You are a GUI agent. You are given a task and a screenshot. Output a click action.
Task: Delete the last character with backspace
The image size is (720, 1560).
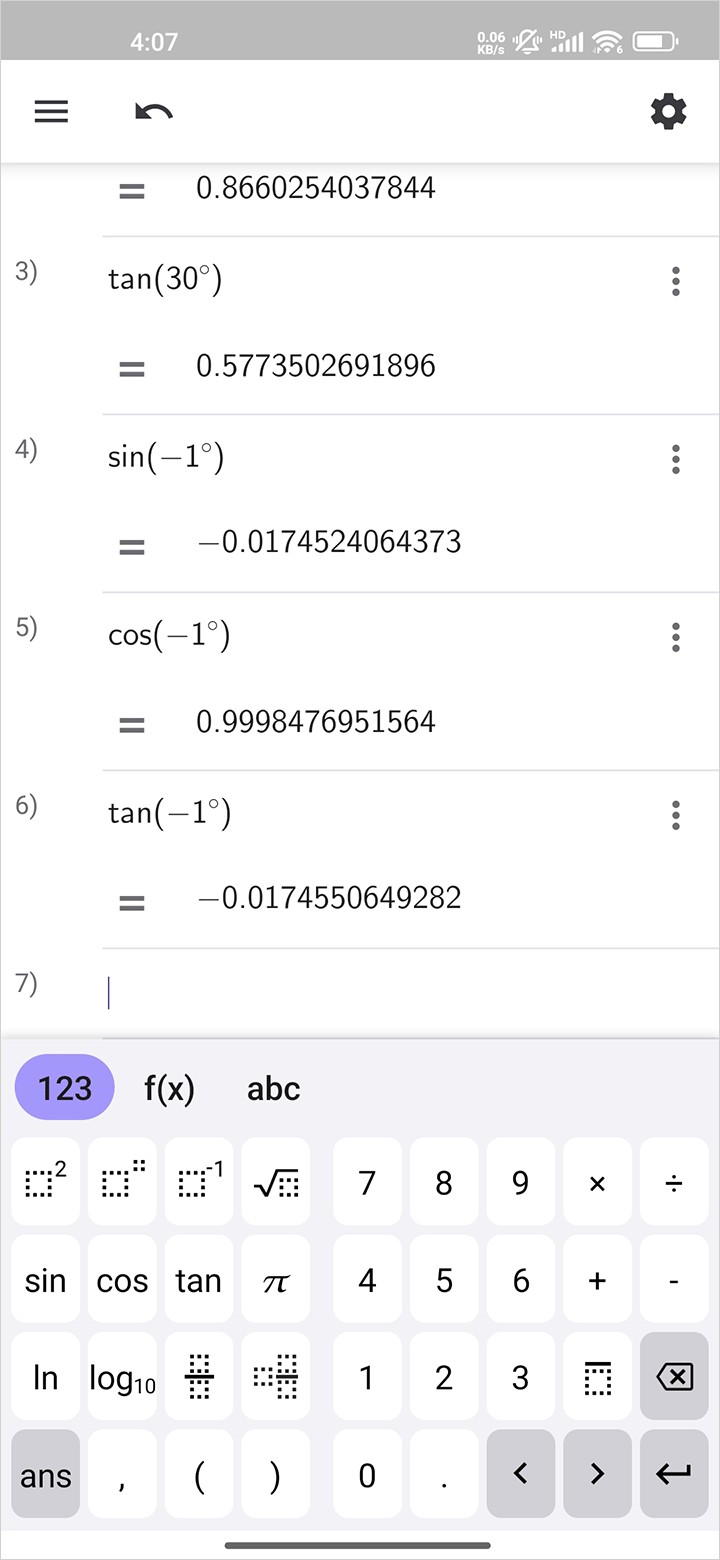[x=674, y=1378]
